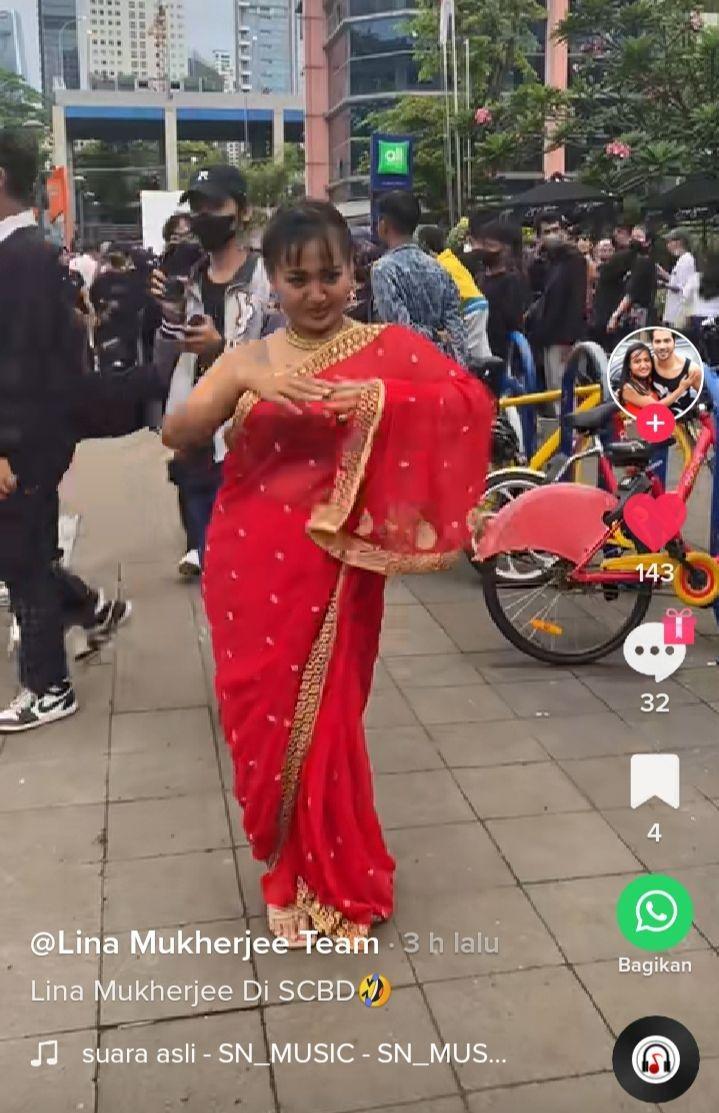The width and height of the screenshot is (719, 1113).
Task: Share video via WhatsApp Bagikan
Action: coord(655,913)
